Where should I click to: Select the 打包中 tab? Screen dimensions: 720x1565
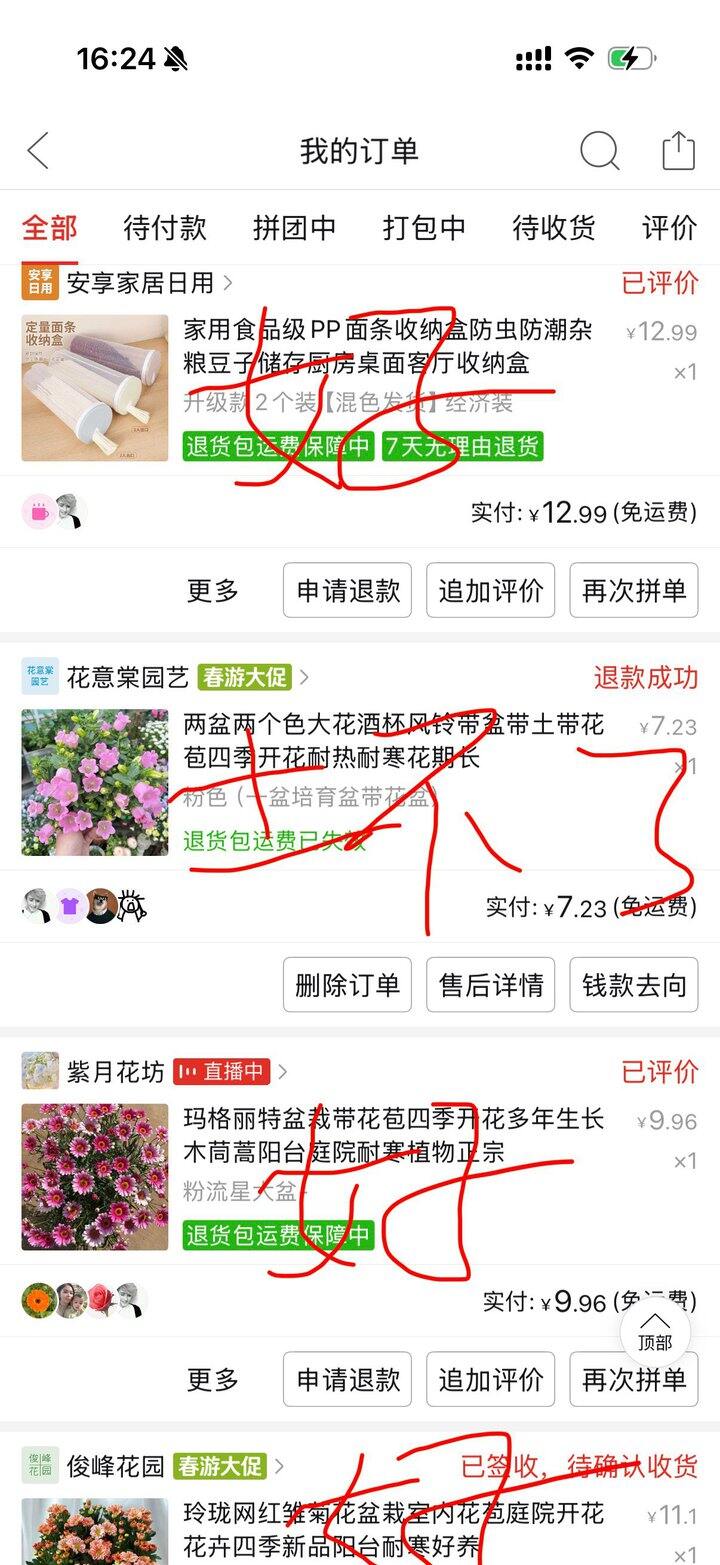pos(424,227)
